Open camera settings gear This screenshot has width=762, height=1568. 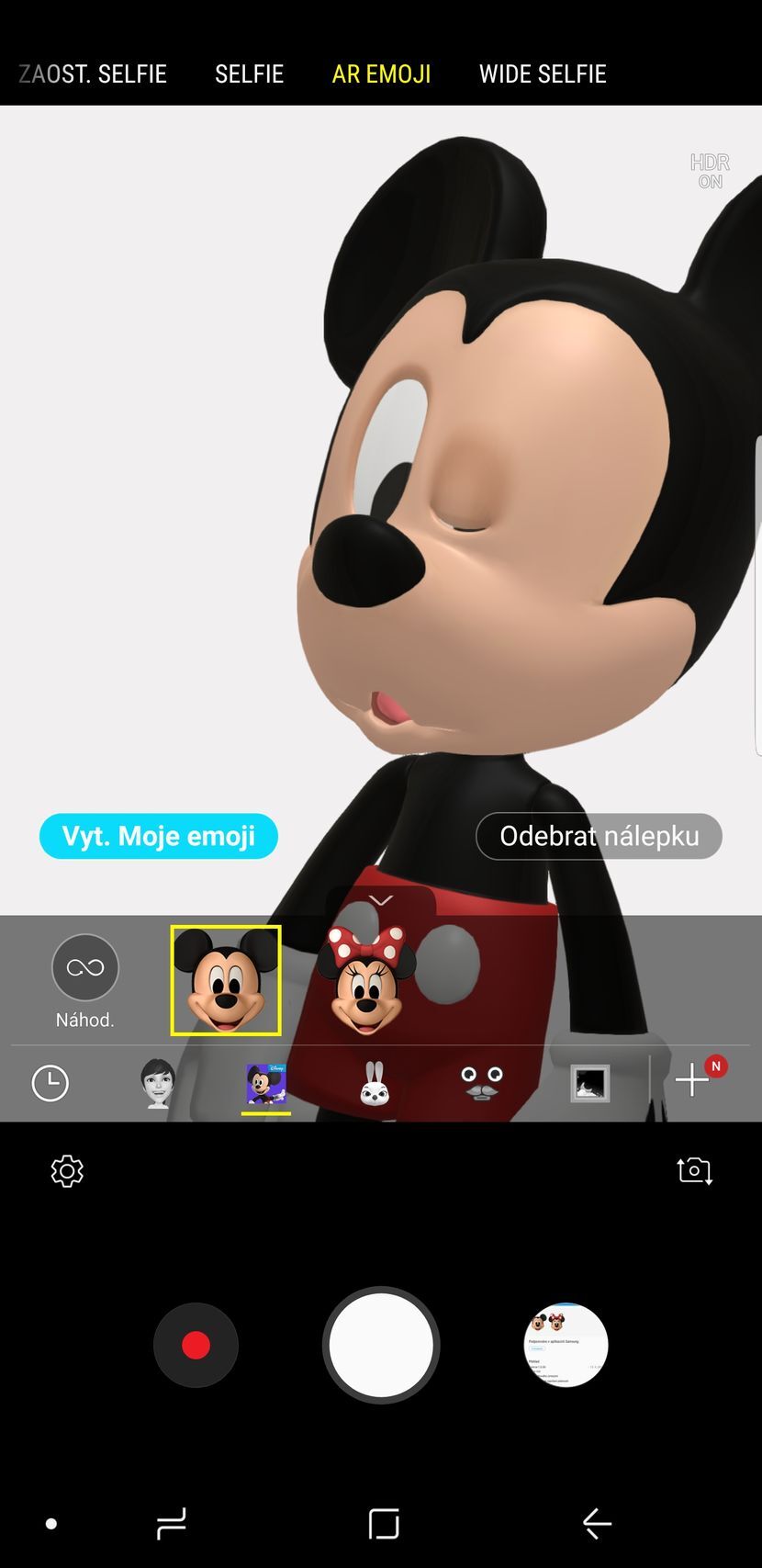click(67, 1171)
